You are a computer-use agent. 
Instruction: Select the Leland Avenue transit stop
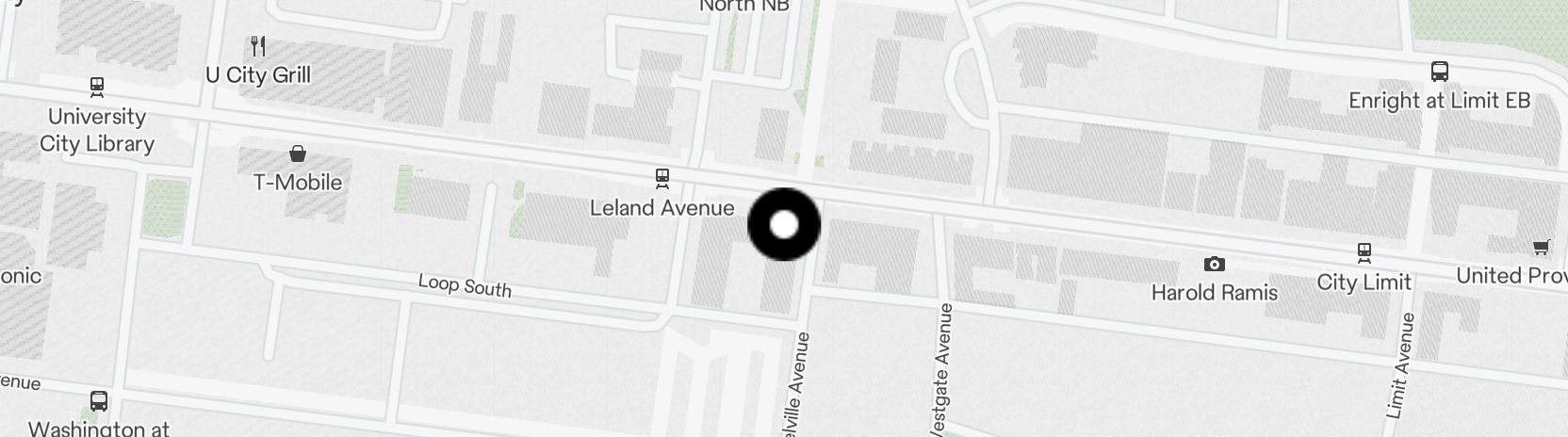[x=662, y=178]
